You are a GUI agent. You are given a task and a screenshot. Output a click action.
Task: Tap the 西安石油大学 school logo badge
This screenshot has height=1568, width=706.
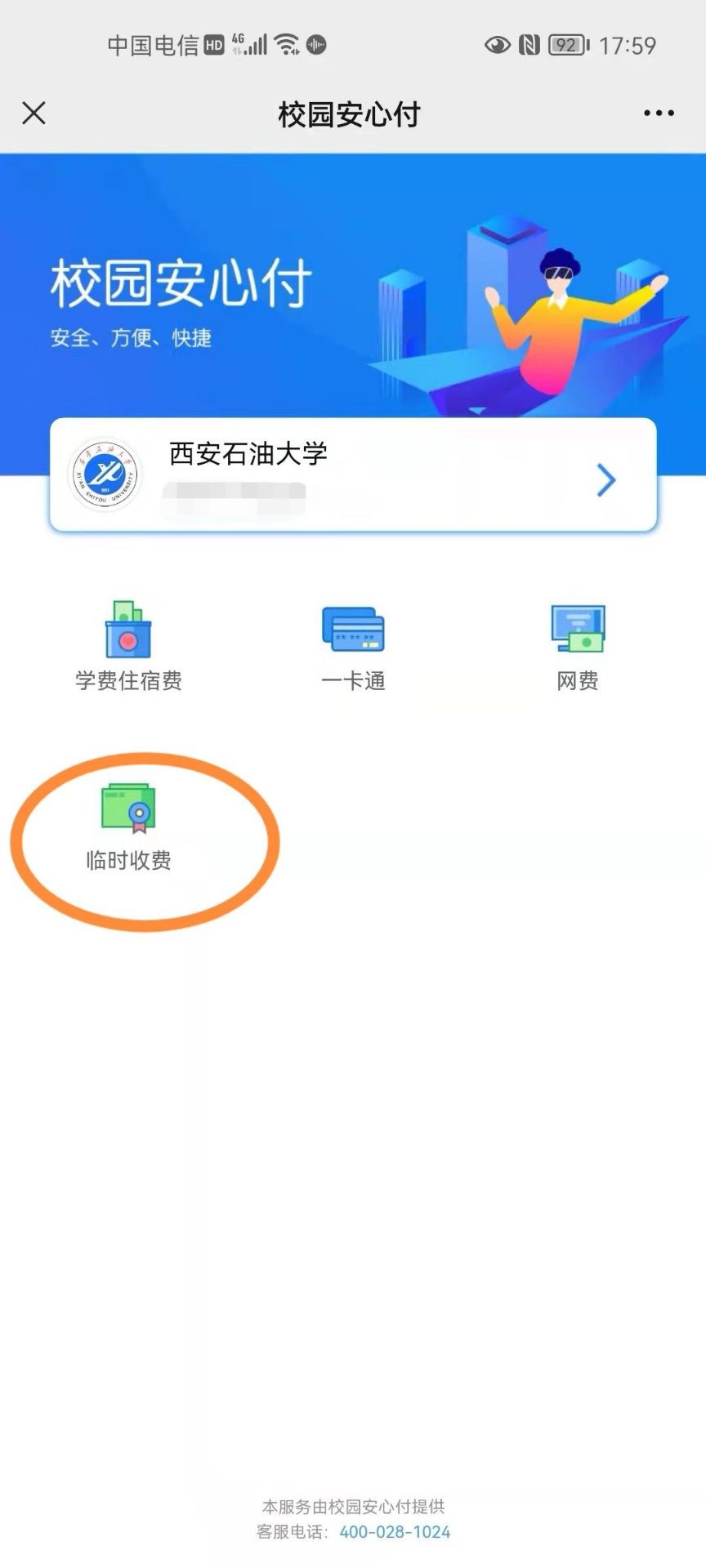[x=104, y=475]
